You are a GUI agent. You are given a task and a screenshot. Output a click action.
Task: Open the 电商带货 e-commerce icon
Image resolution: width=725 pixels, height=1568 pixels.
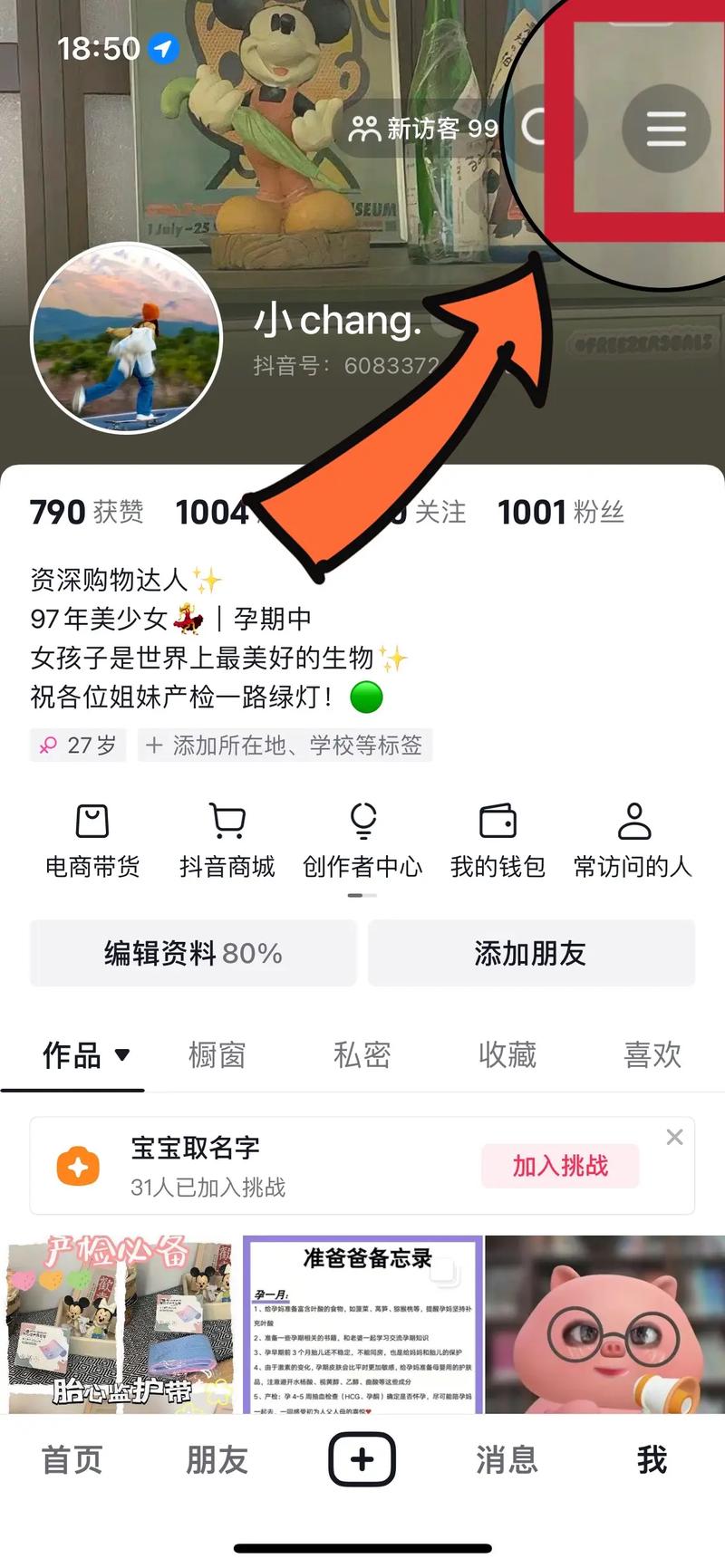pyautogui.click(x=91, y=840)
